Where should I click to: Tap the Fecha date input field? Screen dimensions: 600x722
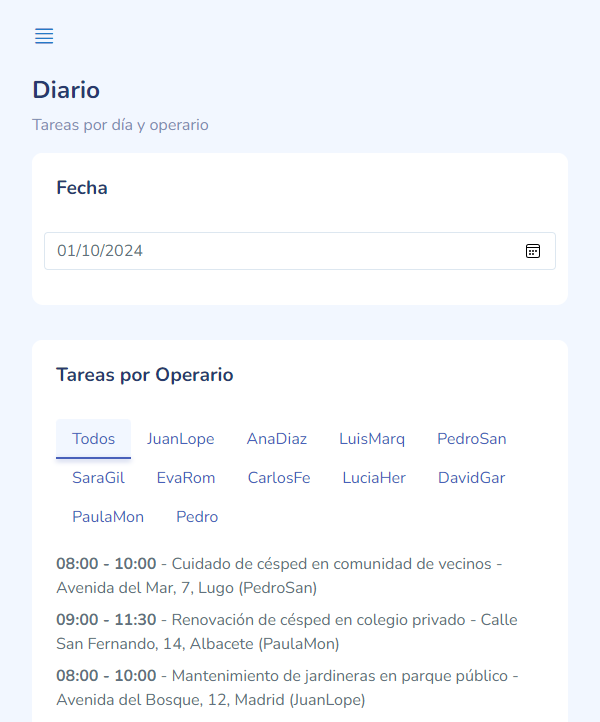pos(280,251)
